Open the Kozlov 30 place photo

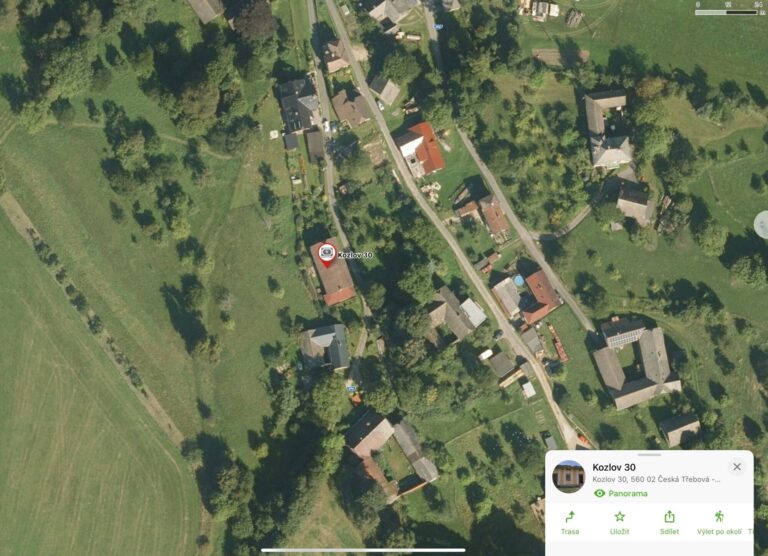(x=568, y=476)
